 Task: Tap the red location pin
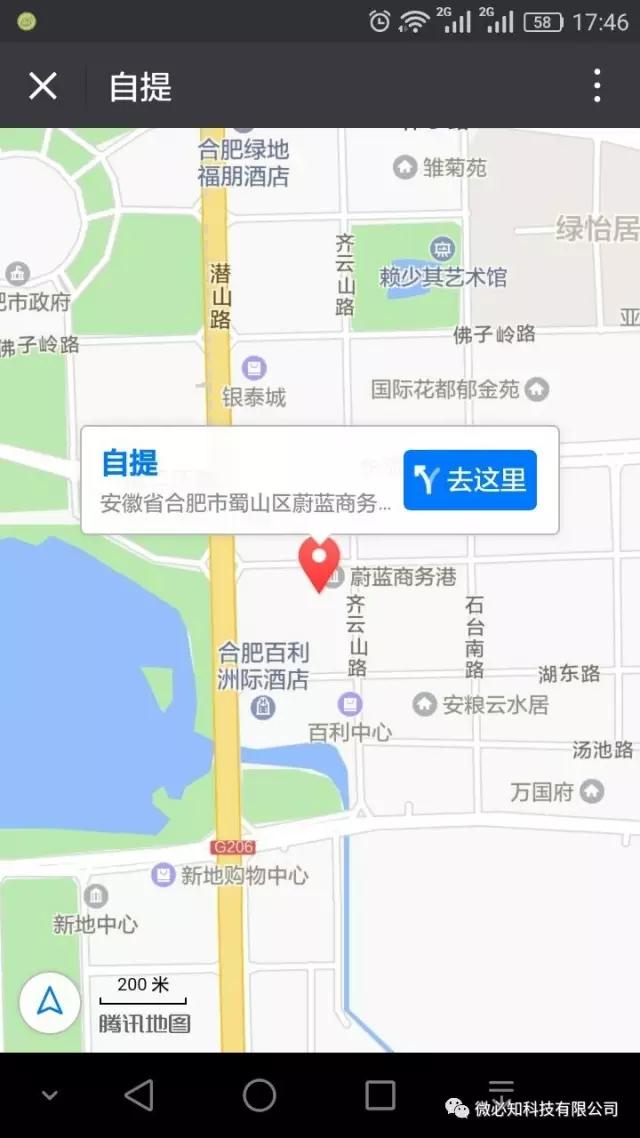pyautogui.click(x=321, y=562)
